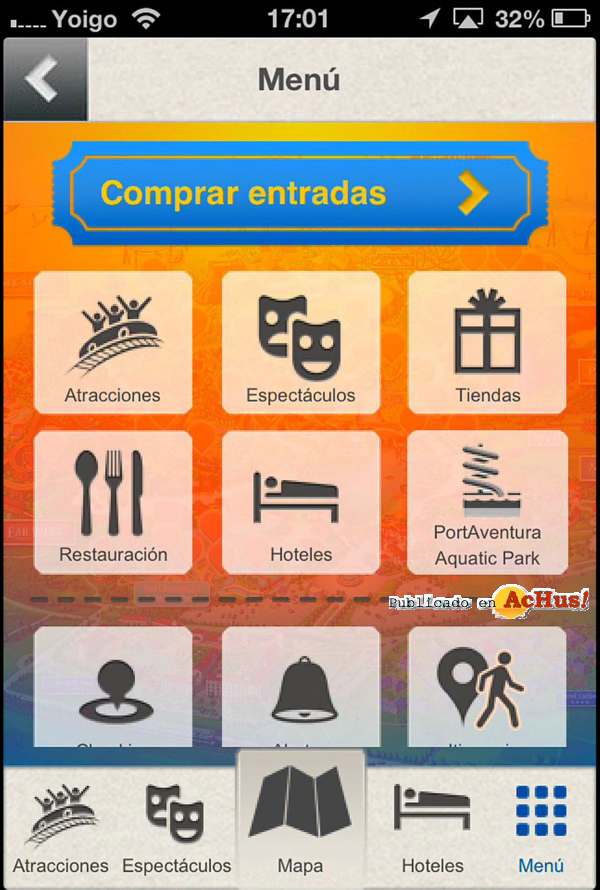Switch to the Espectáculos bottom tab
Viewport: 600px width, 890px height.
[x=177, y=828]
